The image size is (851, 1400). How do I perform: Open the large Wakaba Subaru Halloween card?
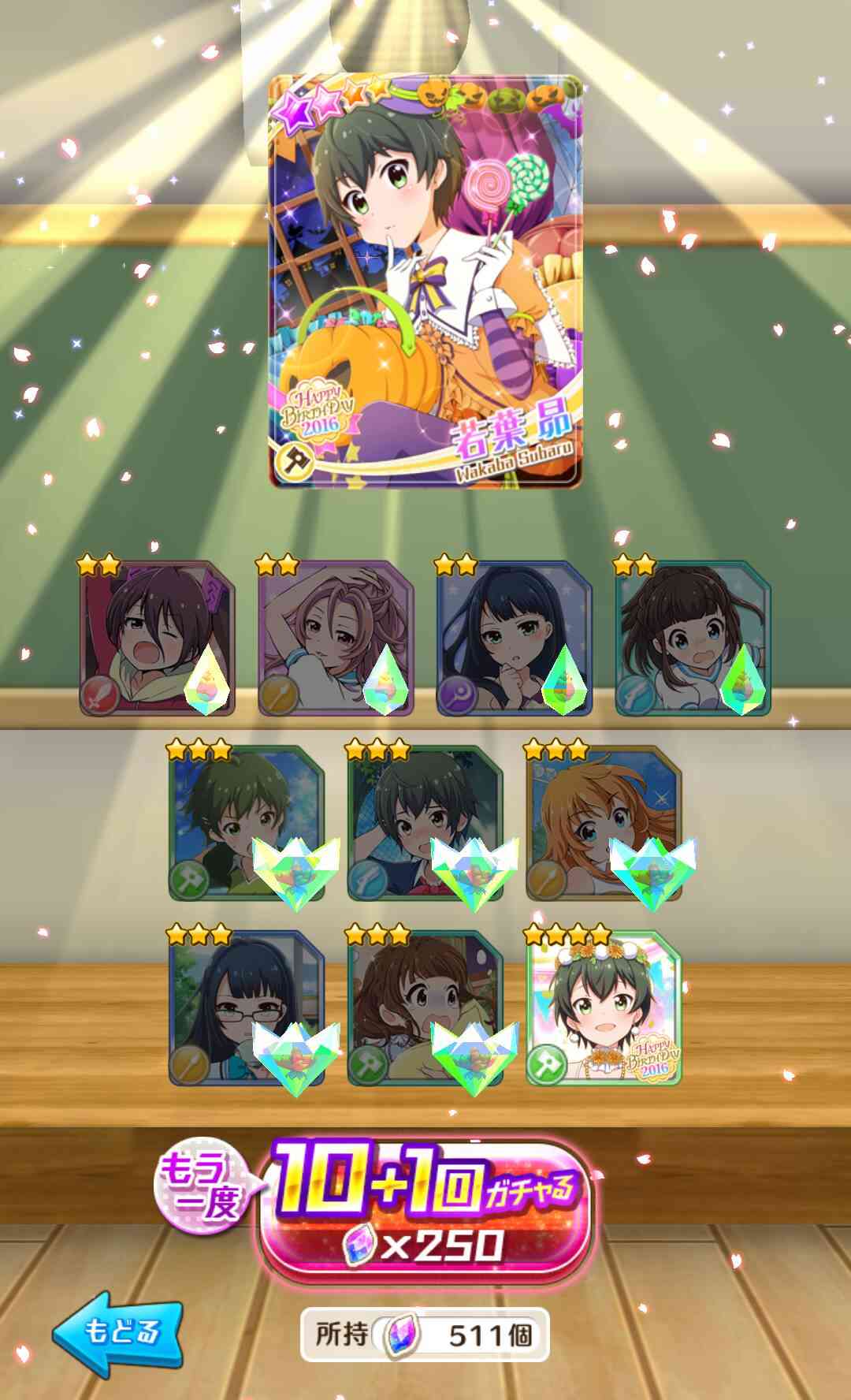425,281
